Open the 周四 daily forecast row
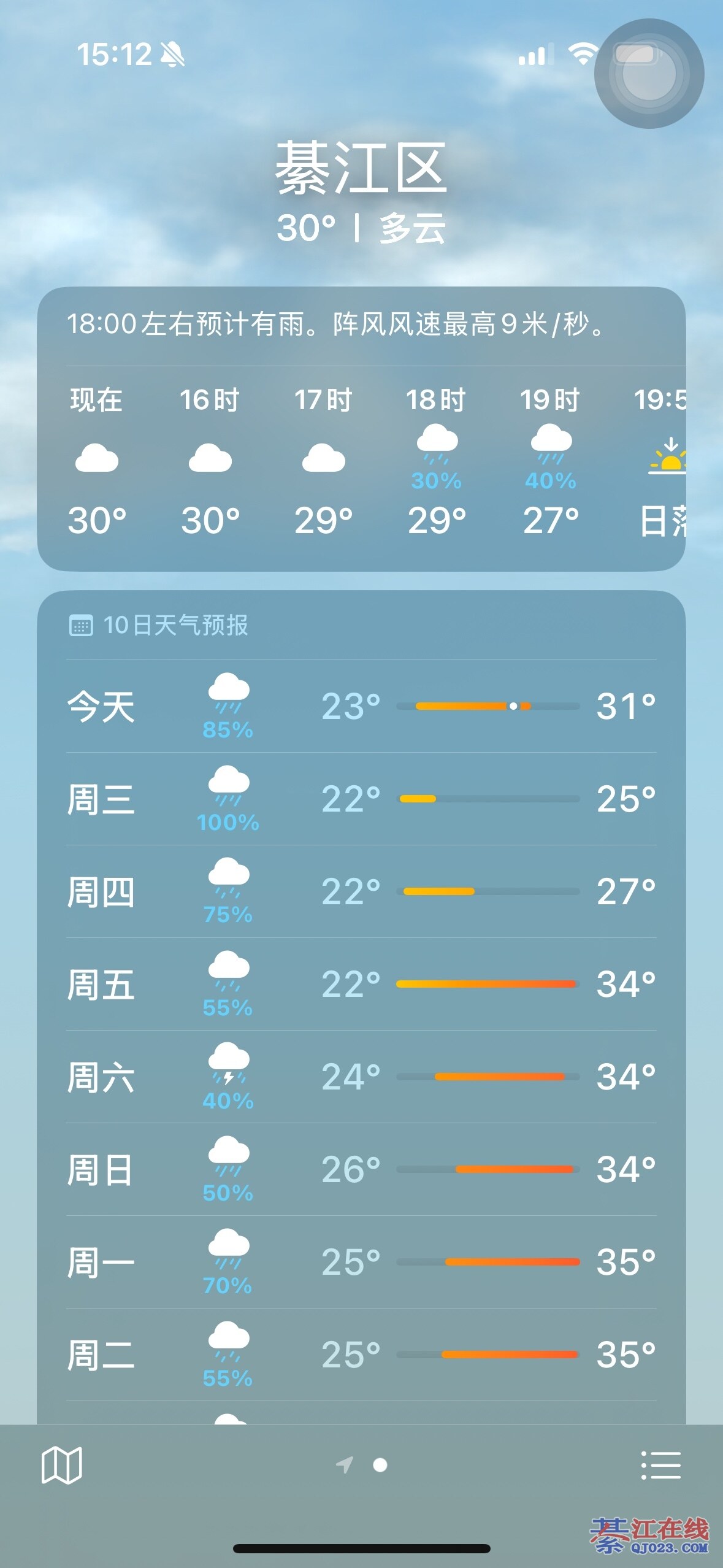723x1568 pixels. (x=361, y=892)
